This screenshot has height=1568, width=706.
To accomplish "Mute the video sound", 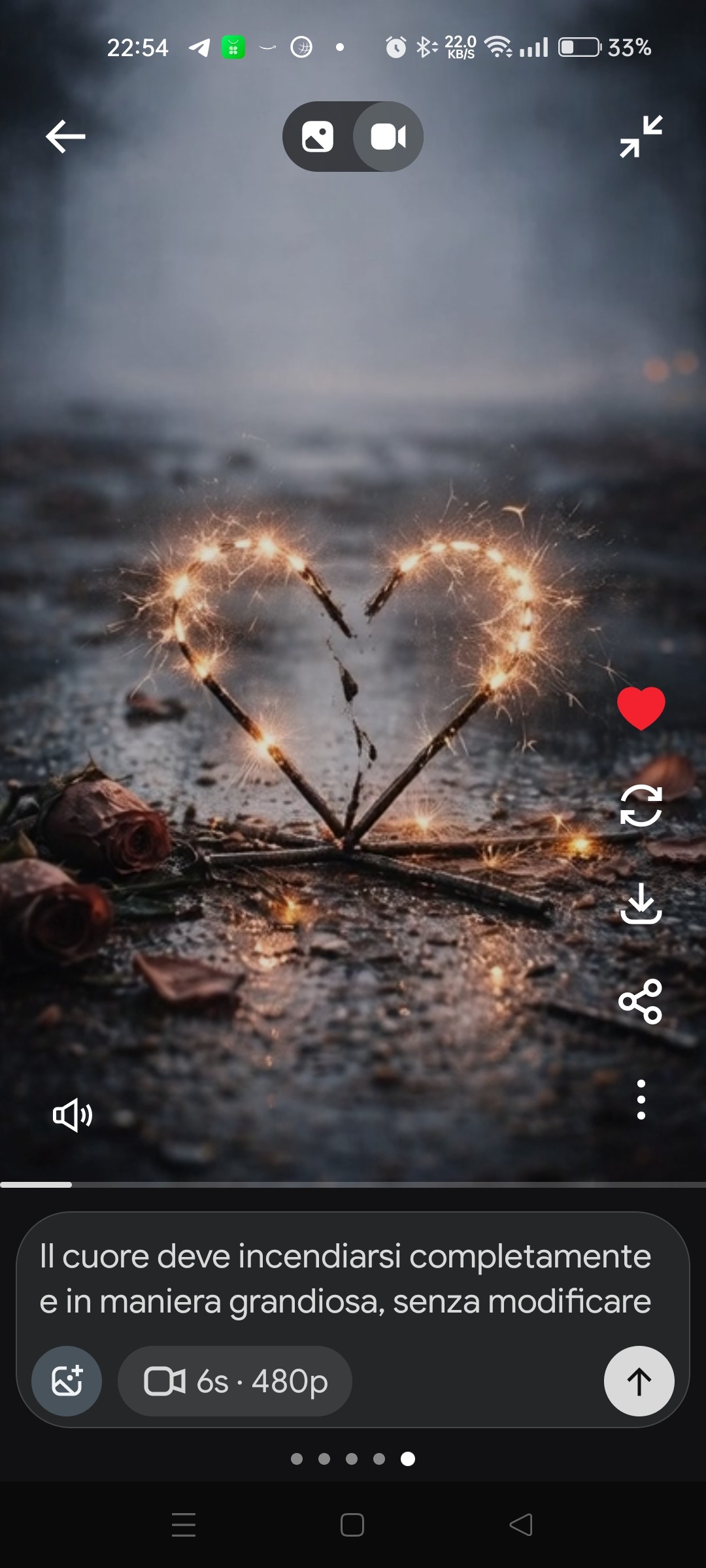I will 72,1115.
